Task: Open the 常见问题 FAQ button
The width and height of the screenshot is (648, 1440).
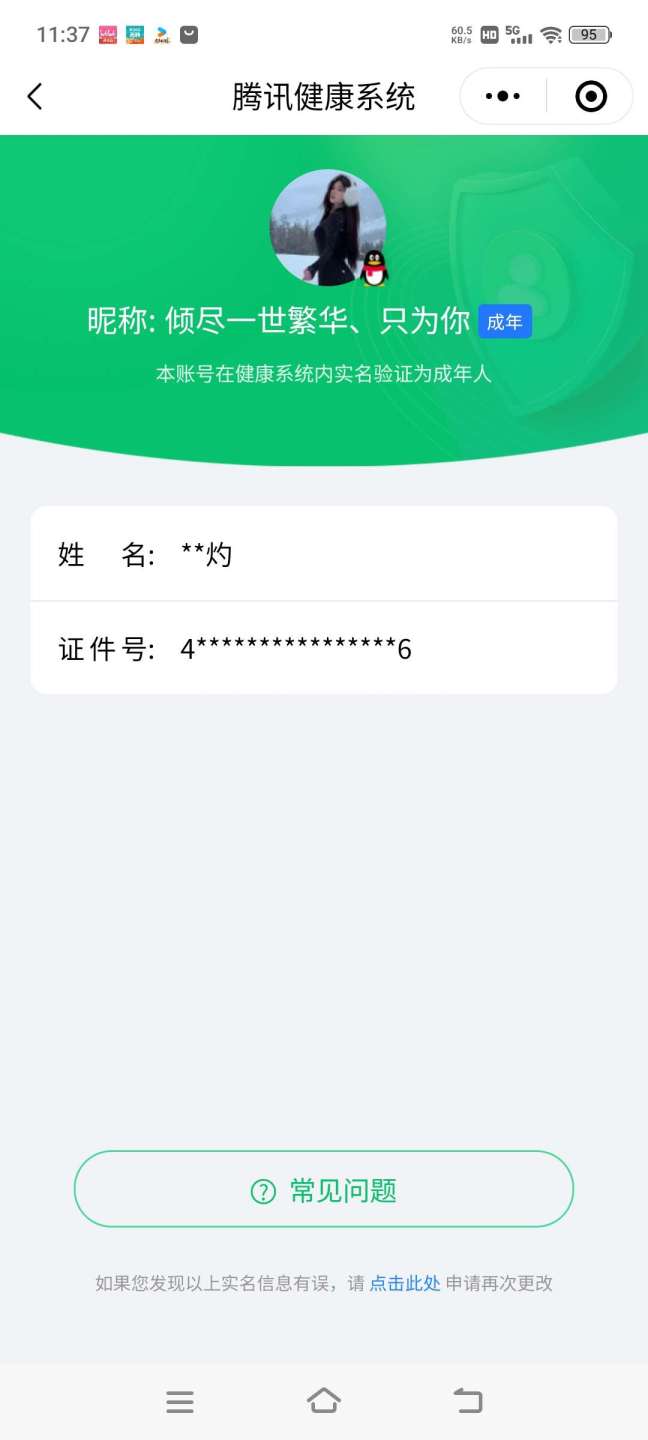Action: (x=323, y=1189)
